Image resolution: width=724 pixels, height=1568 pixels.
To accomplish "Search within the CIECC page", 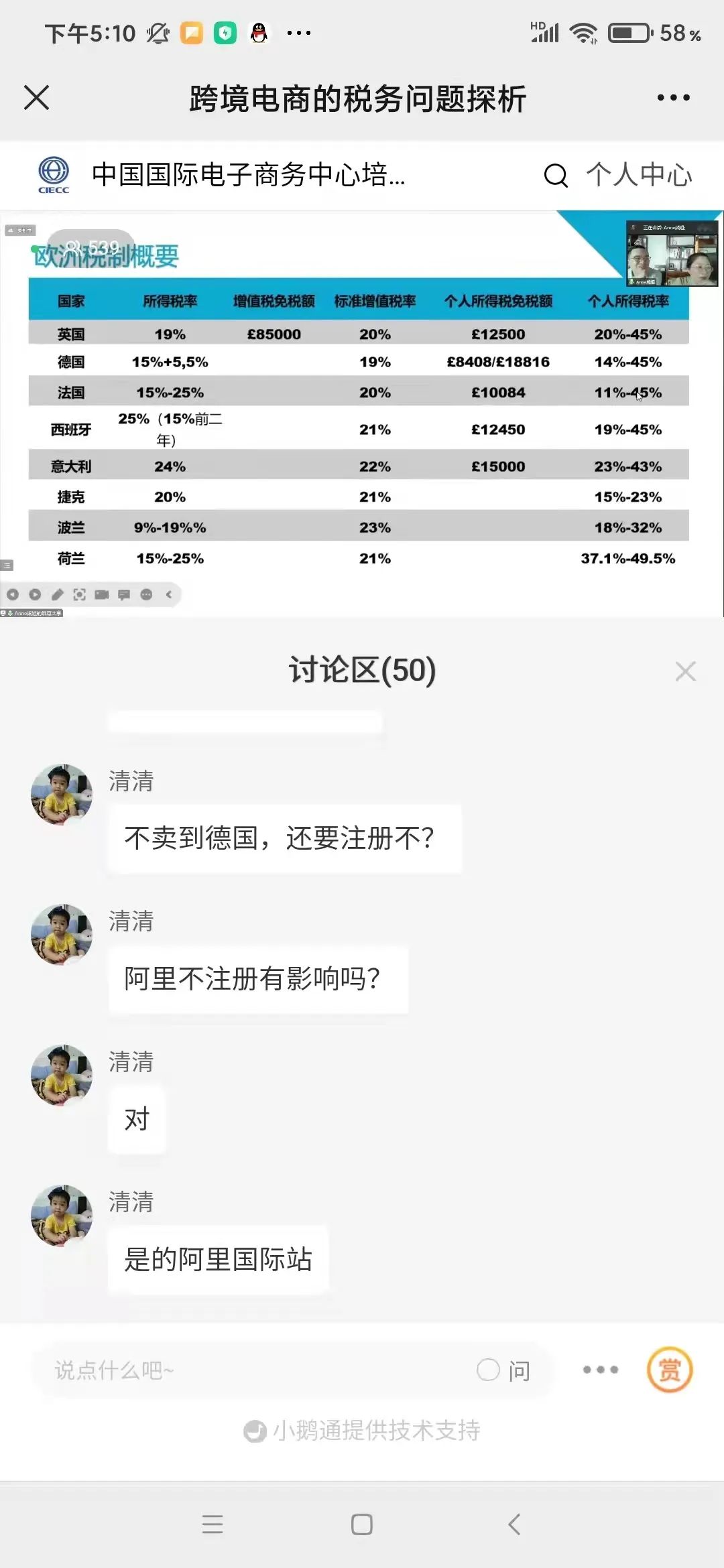I will (555, 176).
